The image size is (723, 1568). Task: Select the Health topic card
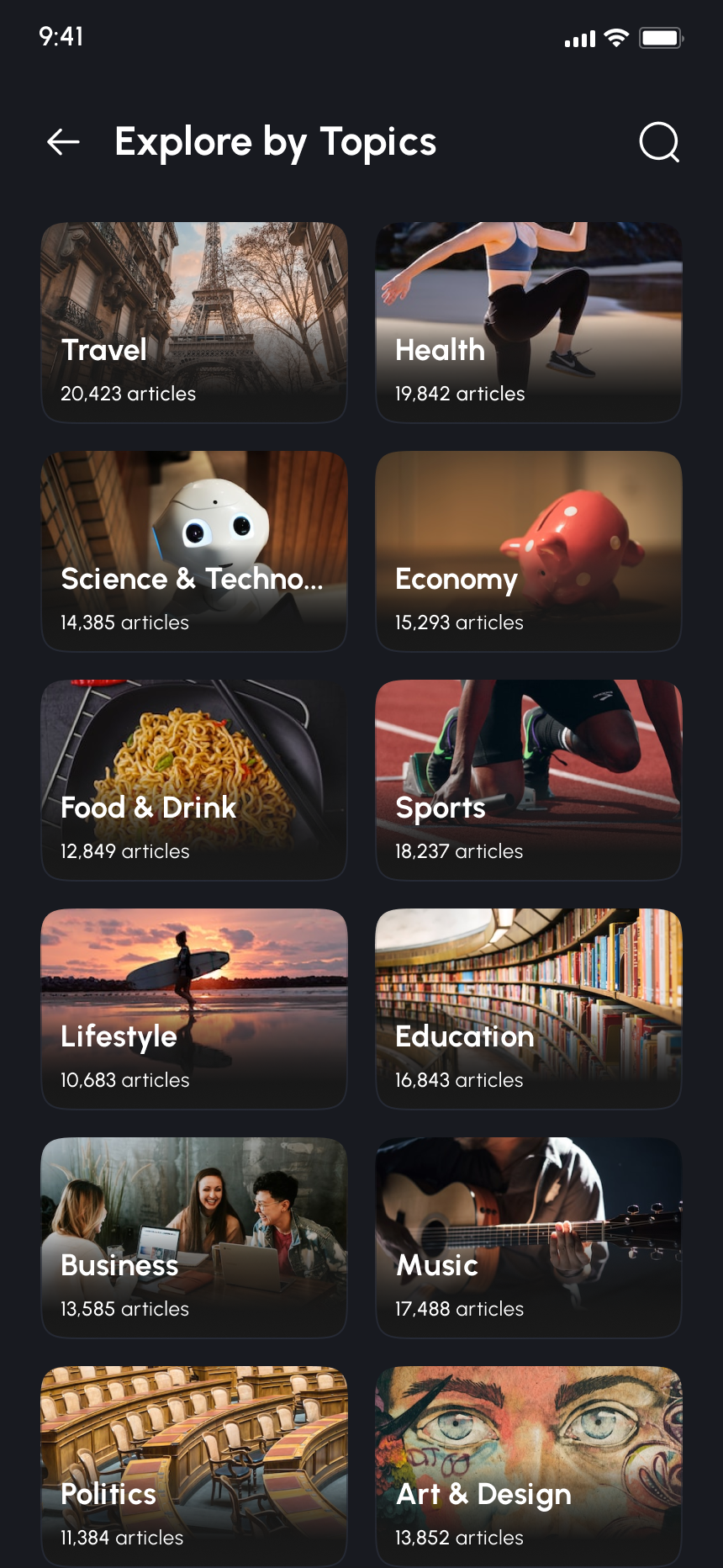click(528, 322)
